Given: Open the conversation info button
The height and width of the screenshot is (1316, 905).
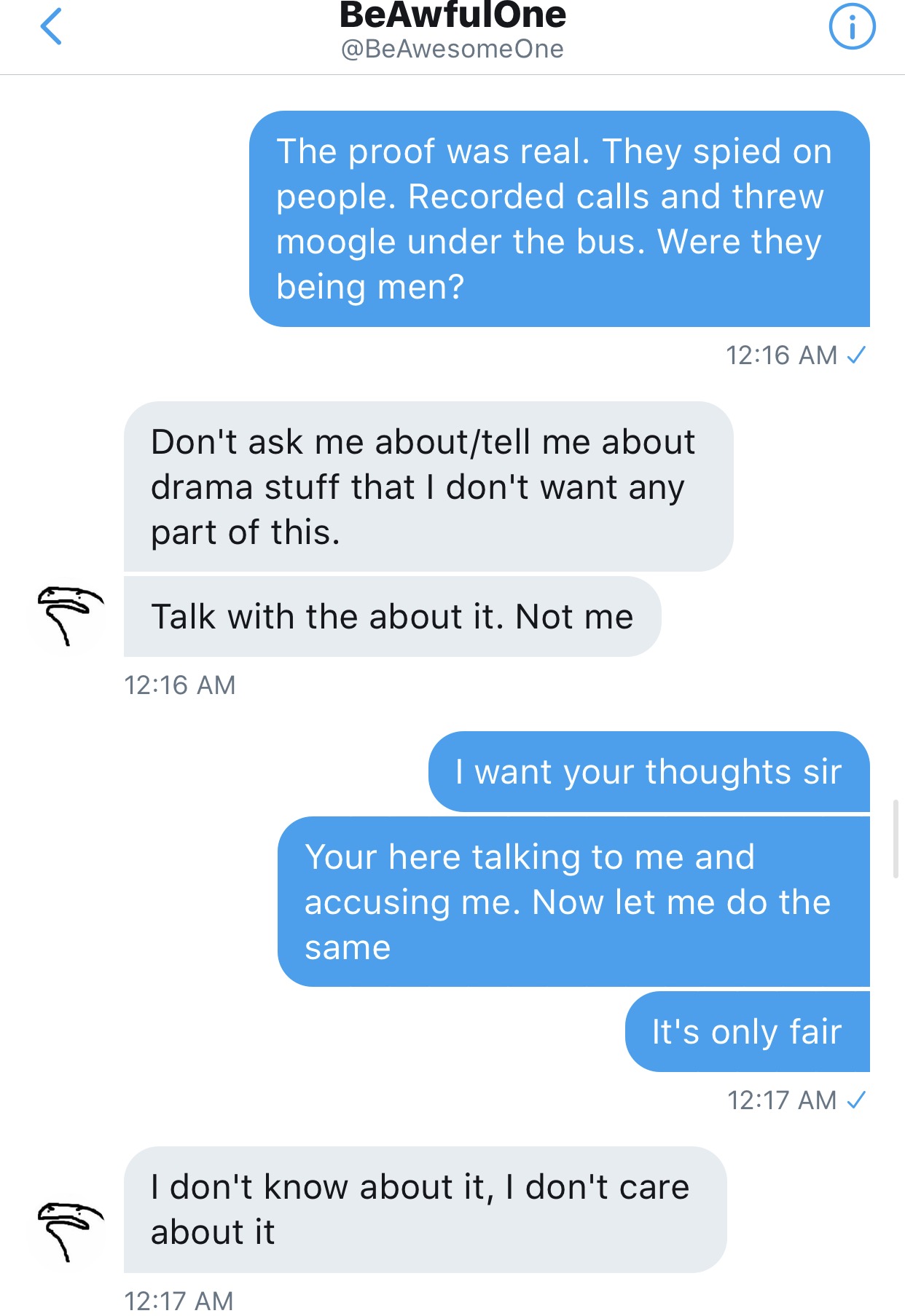Looking at the screenshot, I should [x=852, y=27].
